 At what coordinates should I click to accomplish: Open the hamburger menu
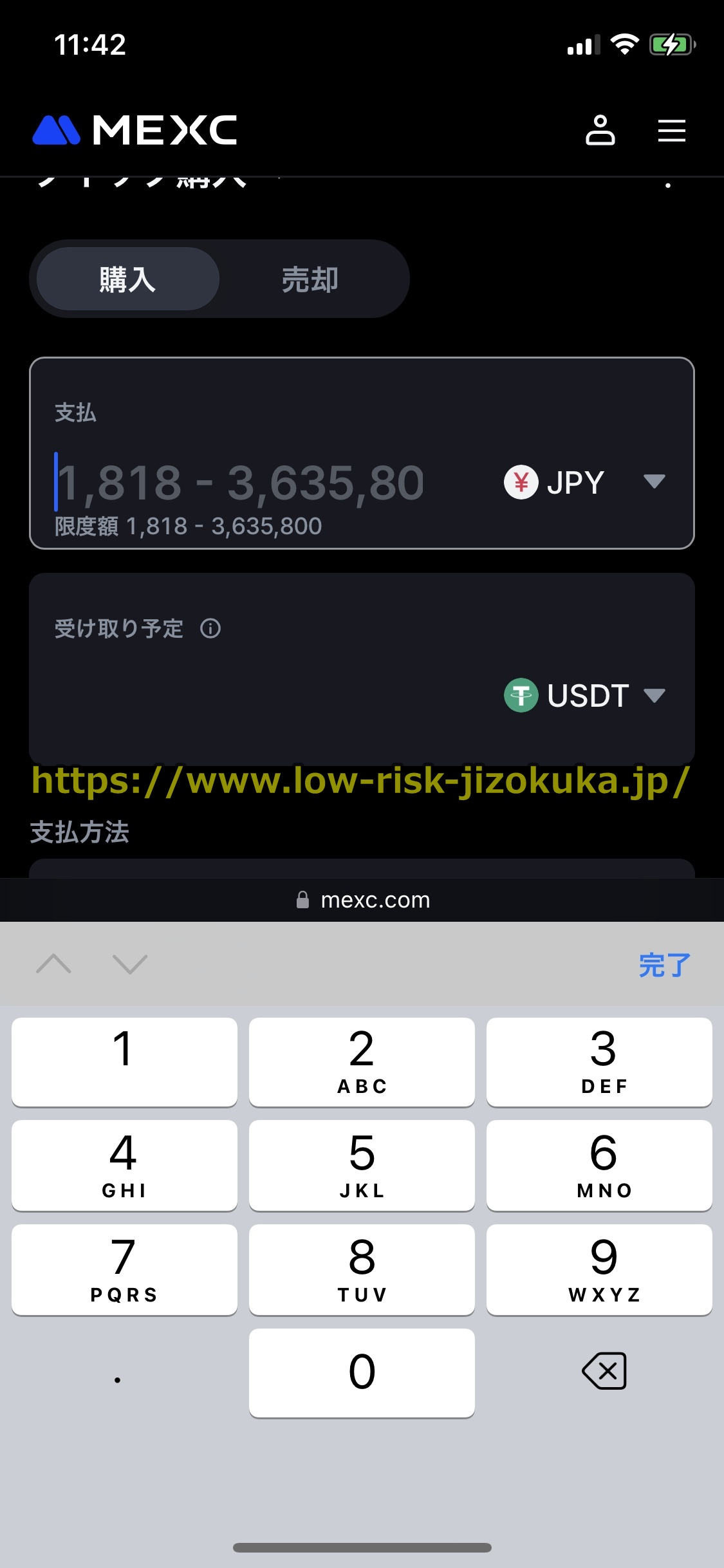tap(671, 131)
